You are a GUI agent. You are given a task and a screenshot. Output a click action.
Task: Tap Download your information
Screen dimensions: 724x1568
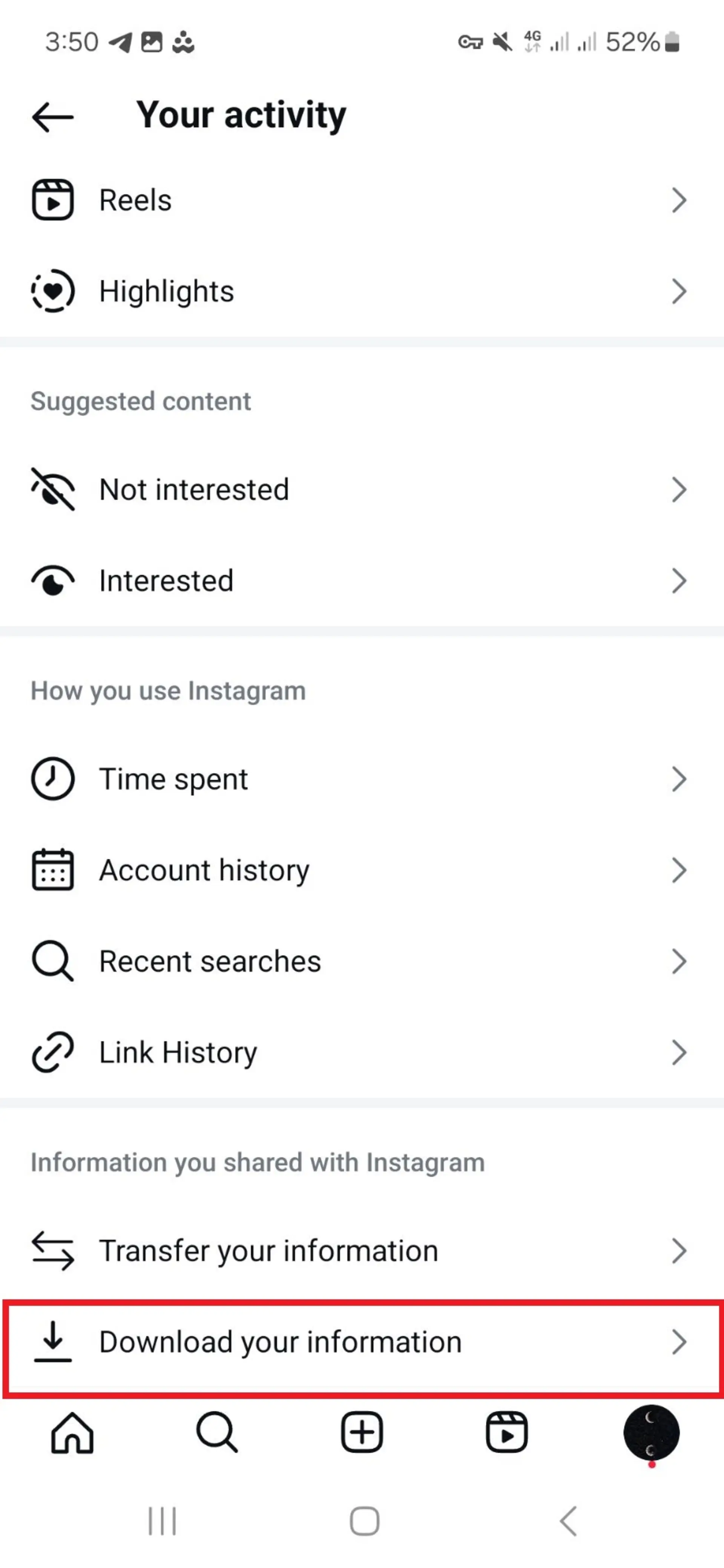362,1342
